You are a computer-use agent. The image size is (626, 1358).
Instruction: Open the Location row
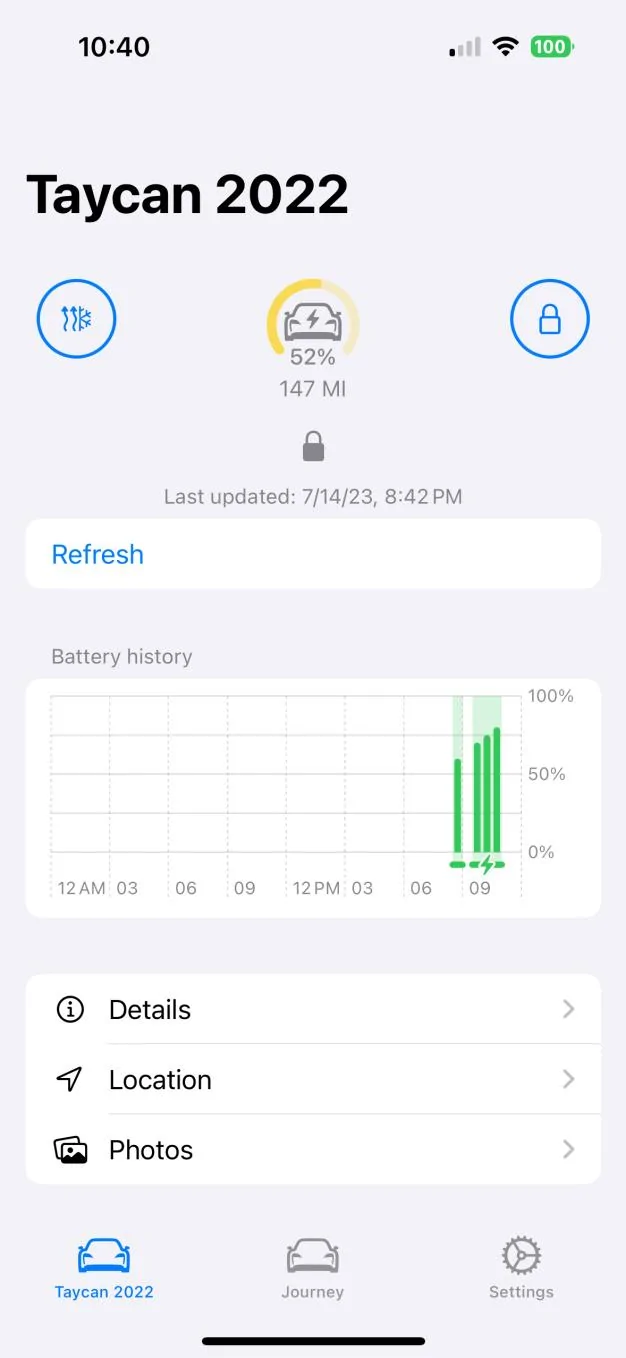[313, 1079]
